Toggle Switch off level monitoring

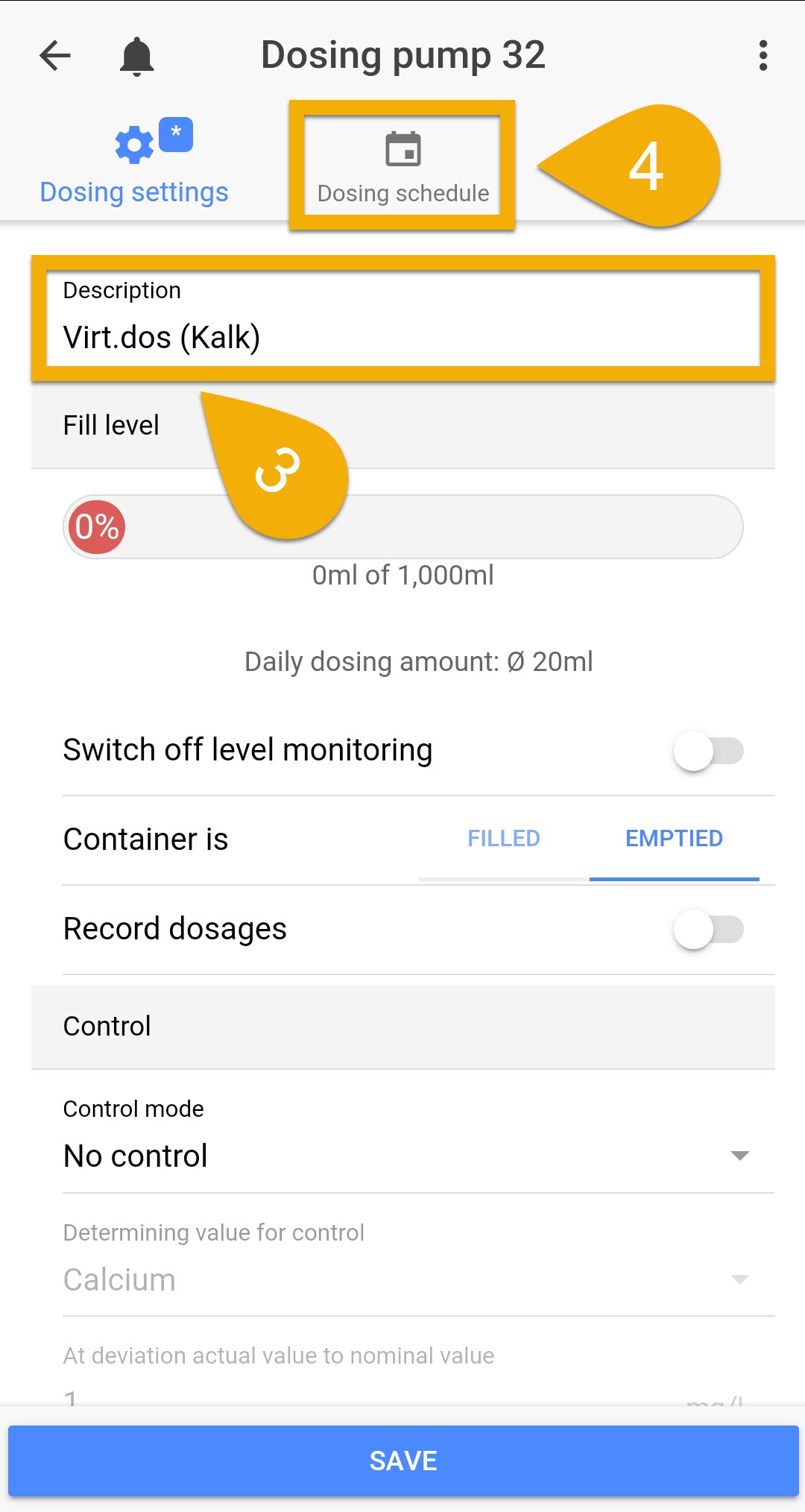(x=708, y=751)
